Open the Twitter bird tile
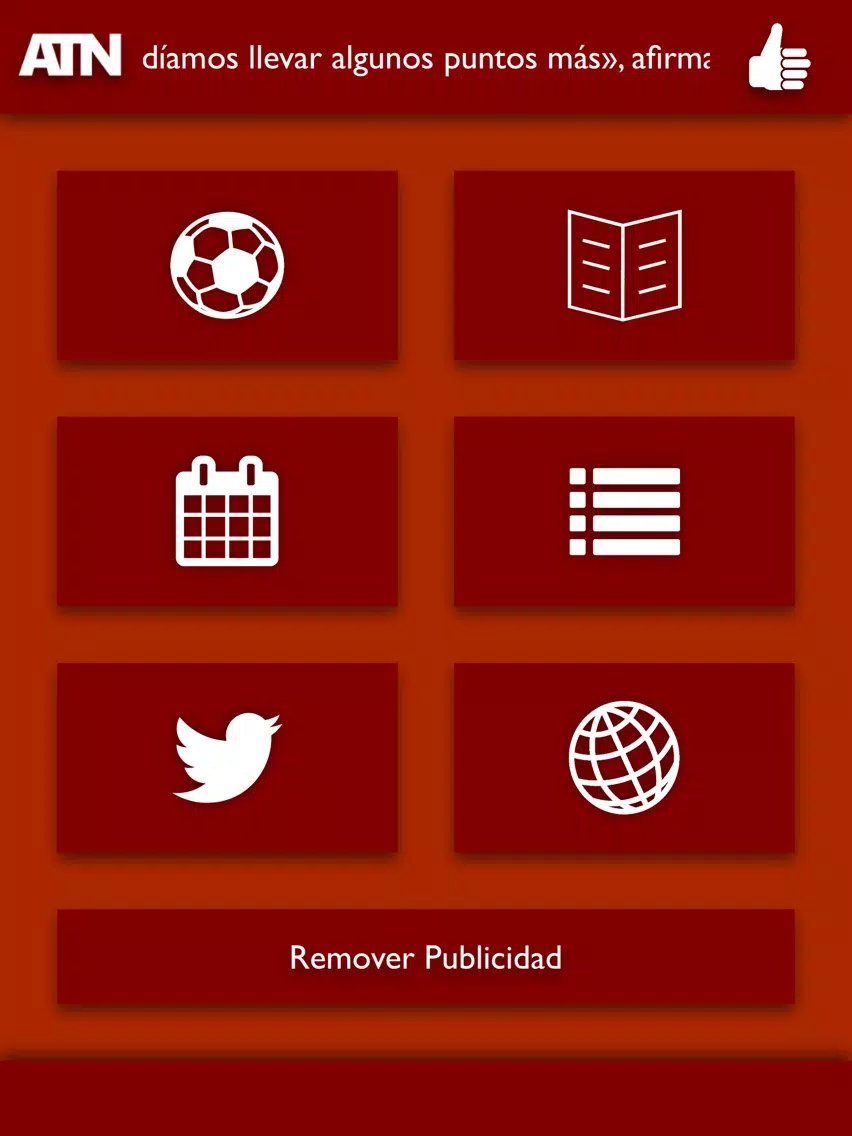Viewport: 852px width, 1136px height. click(227, 757)
